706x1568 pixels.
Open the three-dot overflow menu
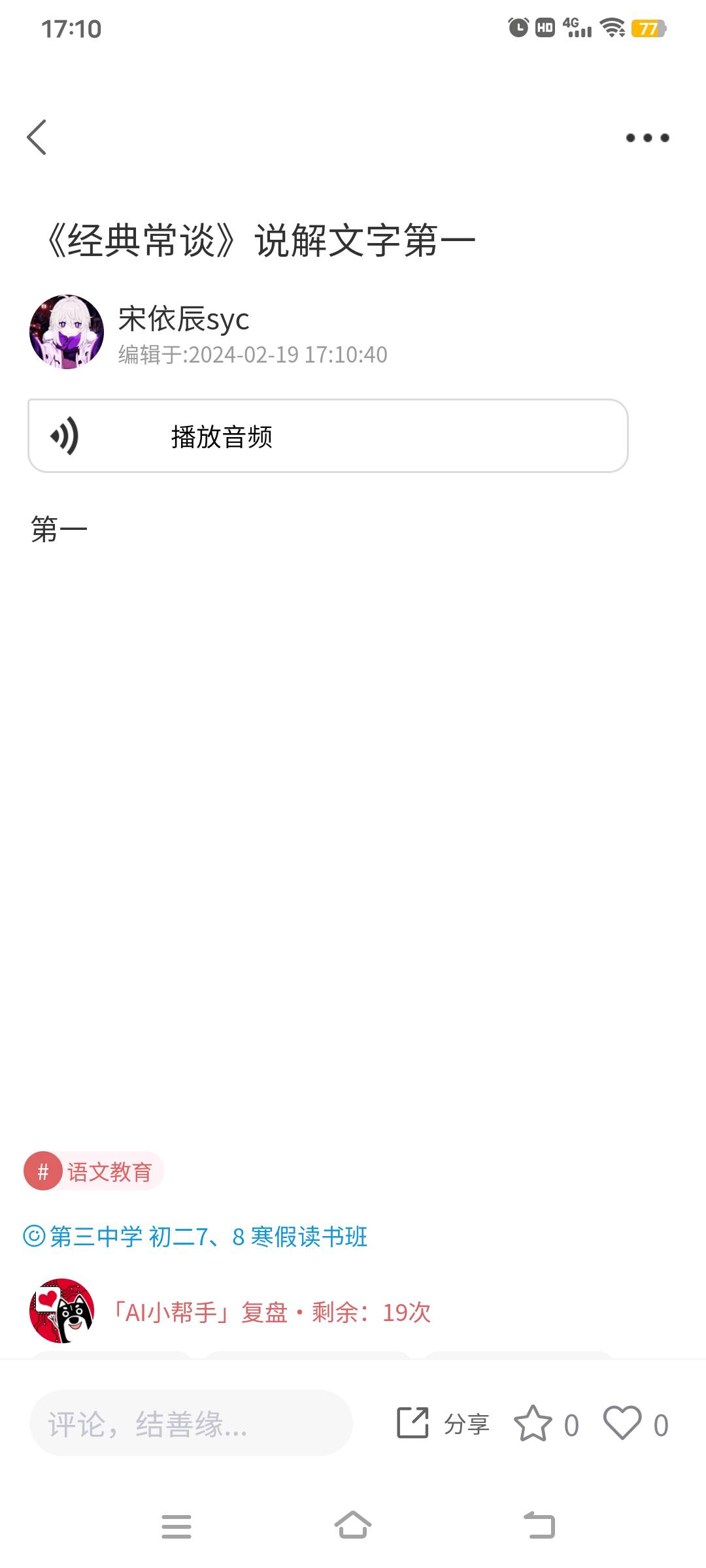click(x=647, y=137)
